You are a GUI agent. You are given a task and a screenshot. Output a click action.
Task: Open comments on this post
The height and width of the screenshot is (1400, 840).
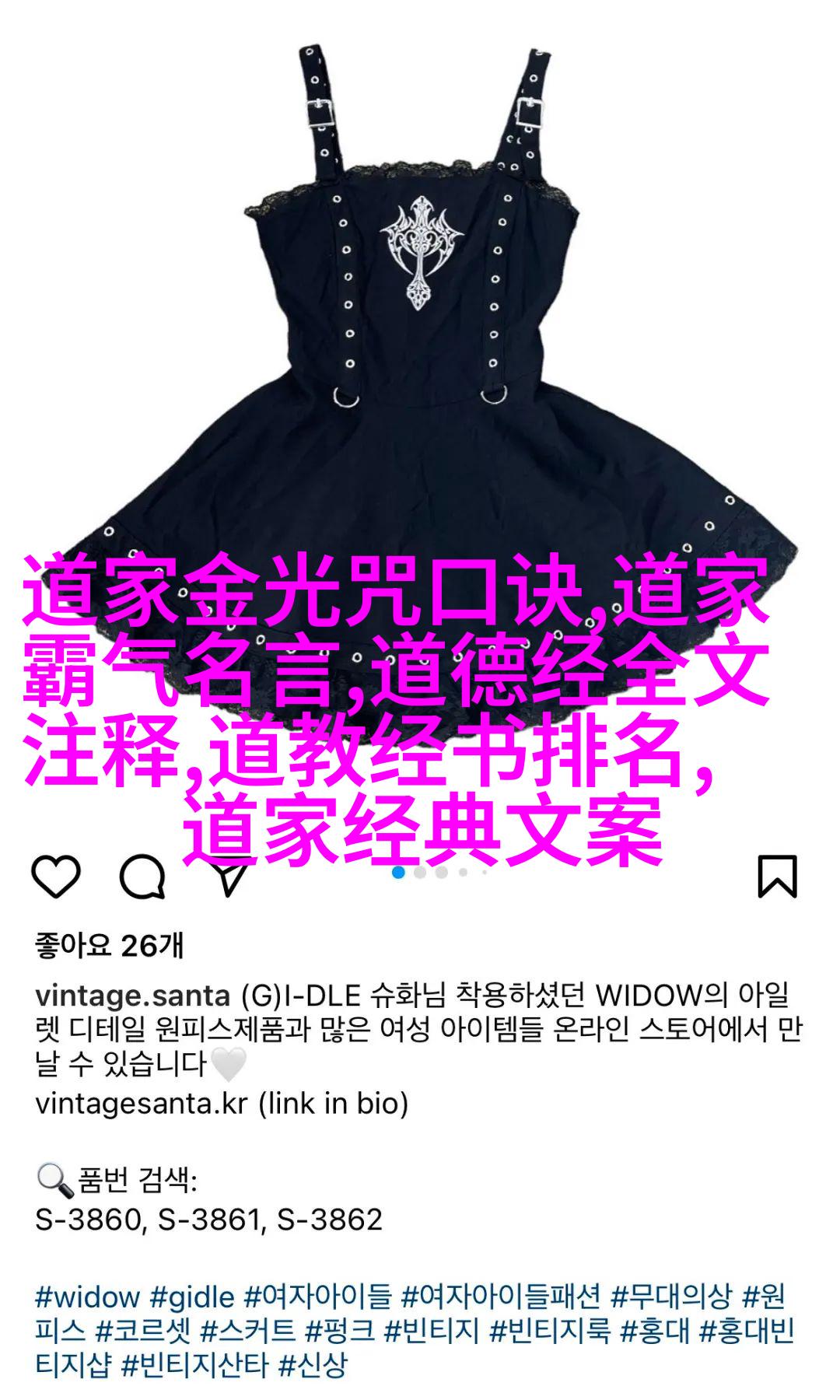(x=142, y=877)
